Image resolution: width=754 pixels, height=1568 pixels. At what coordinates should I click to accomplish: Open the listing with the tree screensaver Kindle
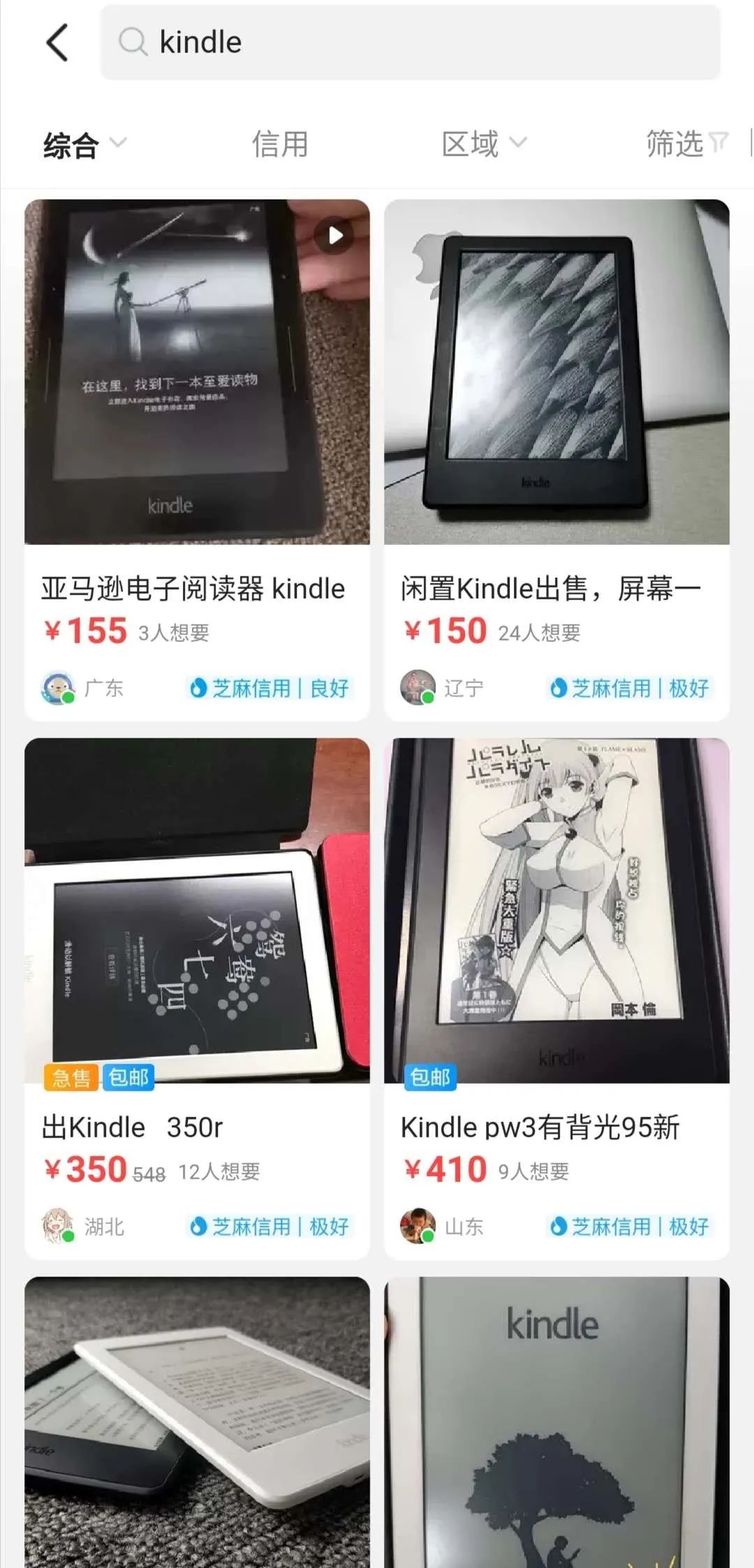pyautogui.click(x=556, y=1424)
